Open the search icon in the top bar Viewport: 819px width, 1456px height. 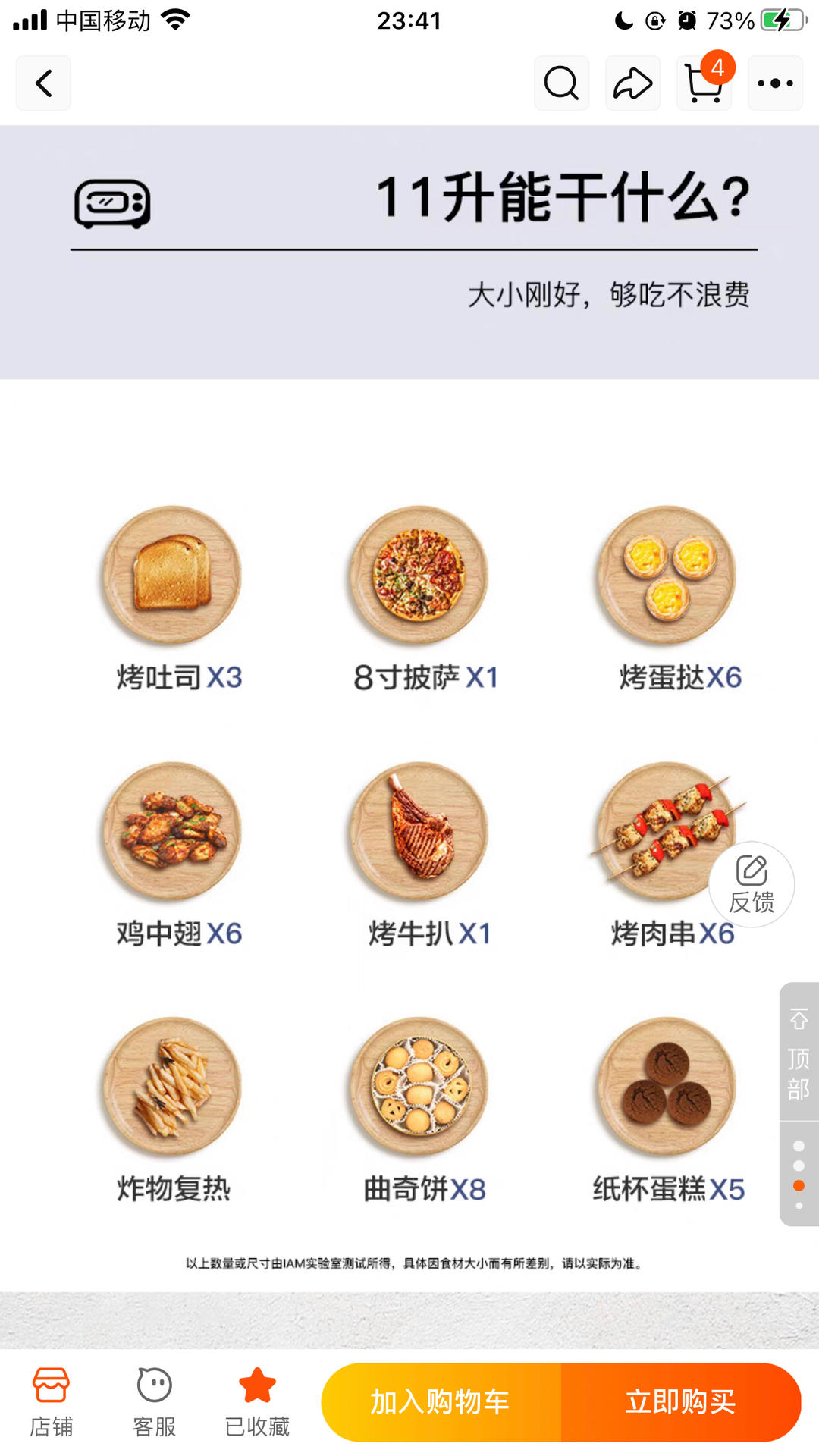point(561,83)
